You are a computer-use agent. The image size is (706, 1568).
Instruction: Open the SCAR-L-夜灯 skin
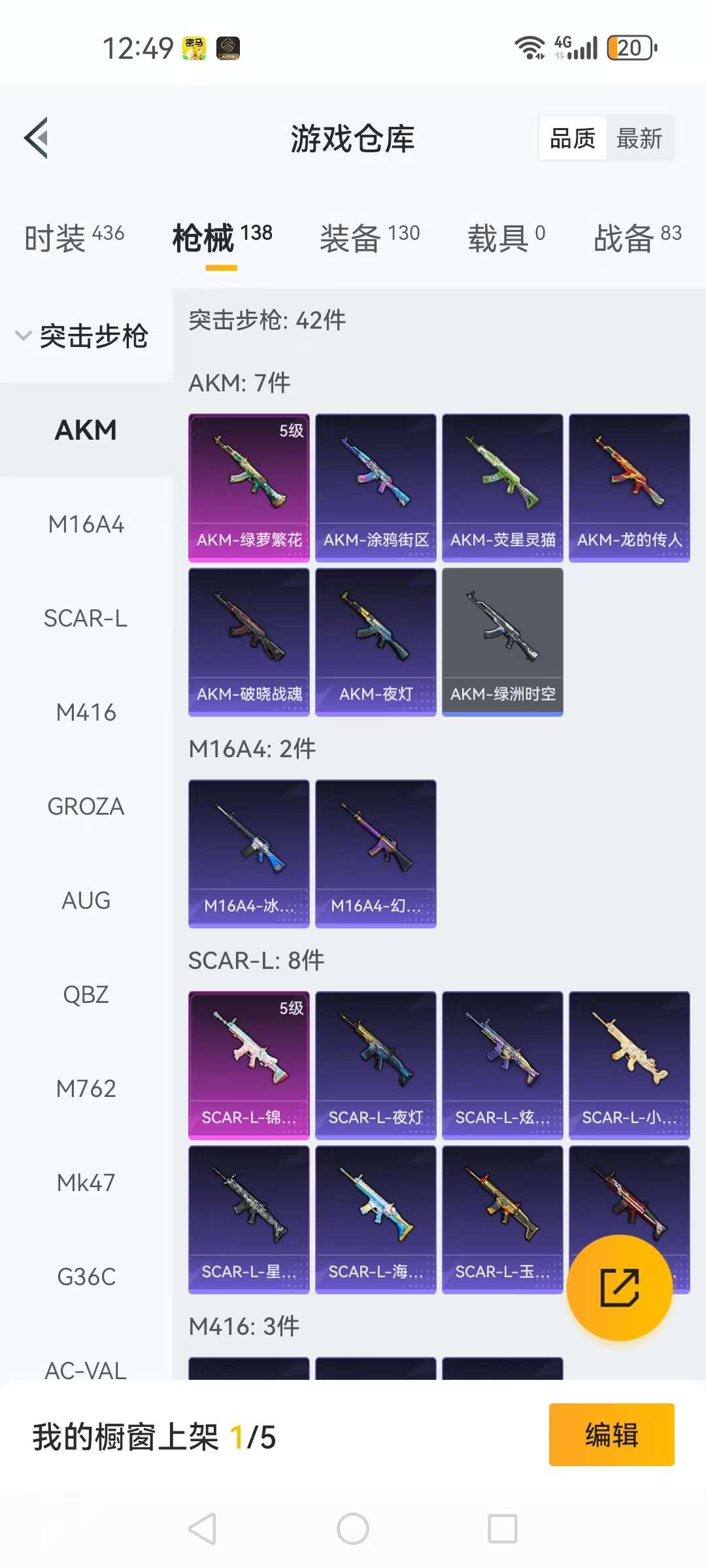click(375, 1065)
